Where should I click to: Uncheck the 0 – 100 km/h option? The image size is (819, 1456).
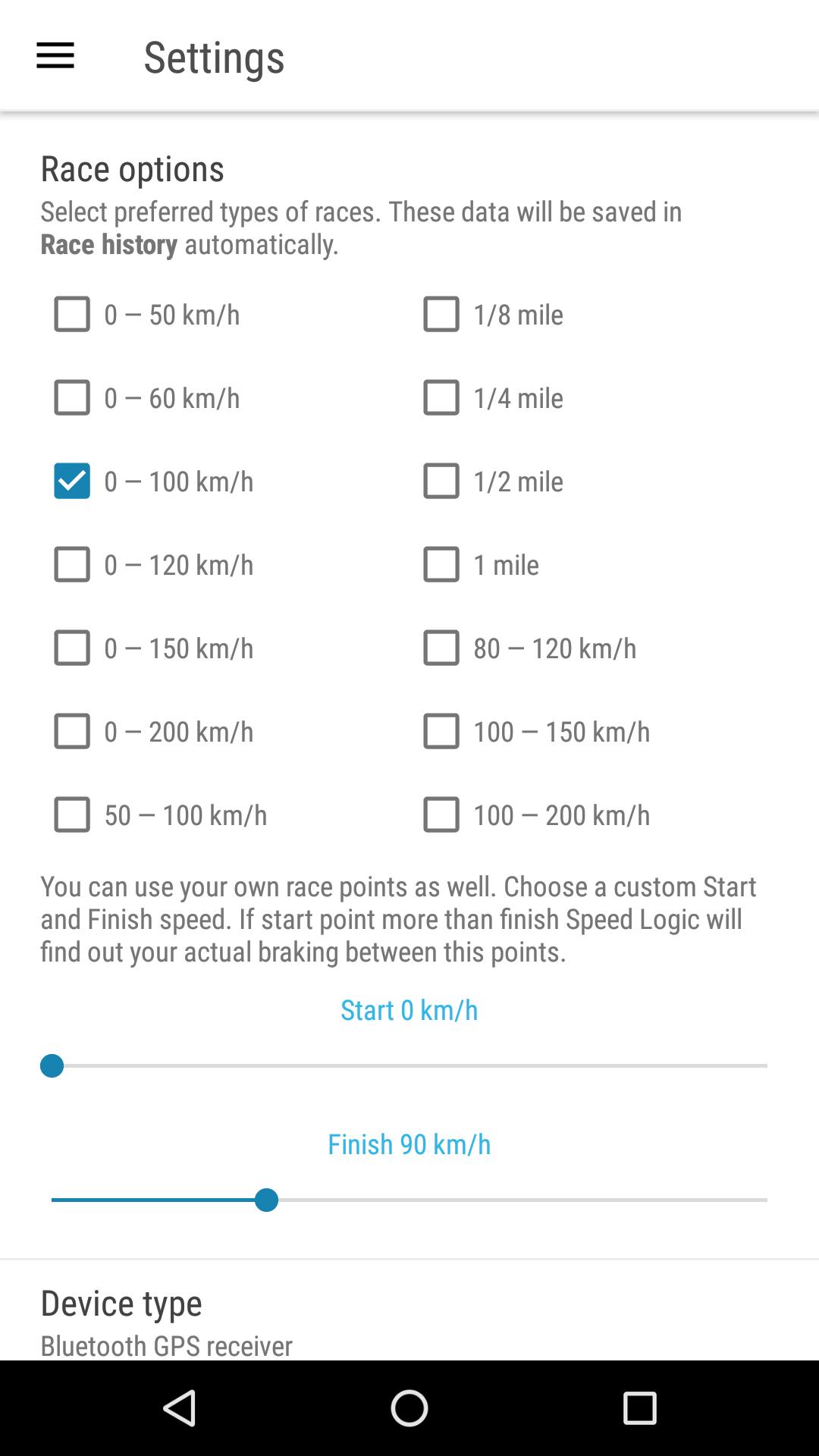pos(72,481)
